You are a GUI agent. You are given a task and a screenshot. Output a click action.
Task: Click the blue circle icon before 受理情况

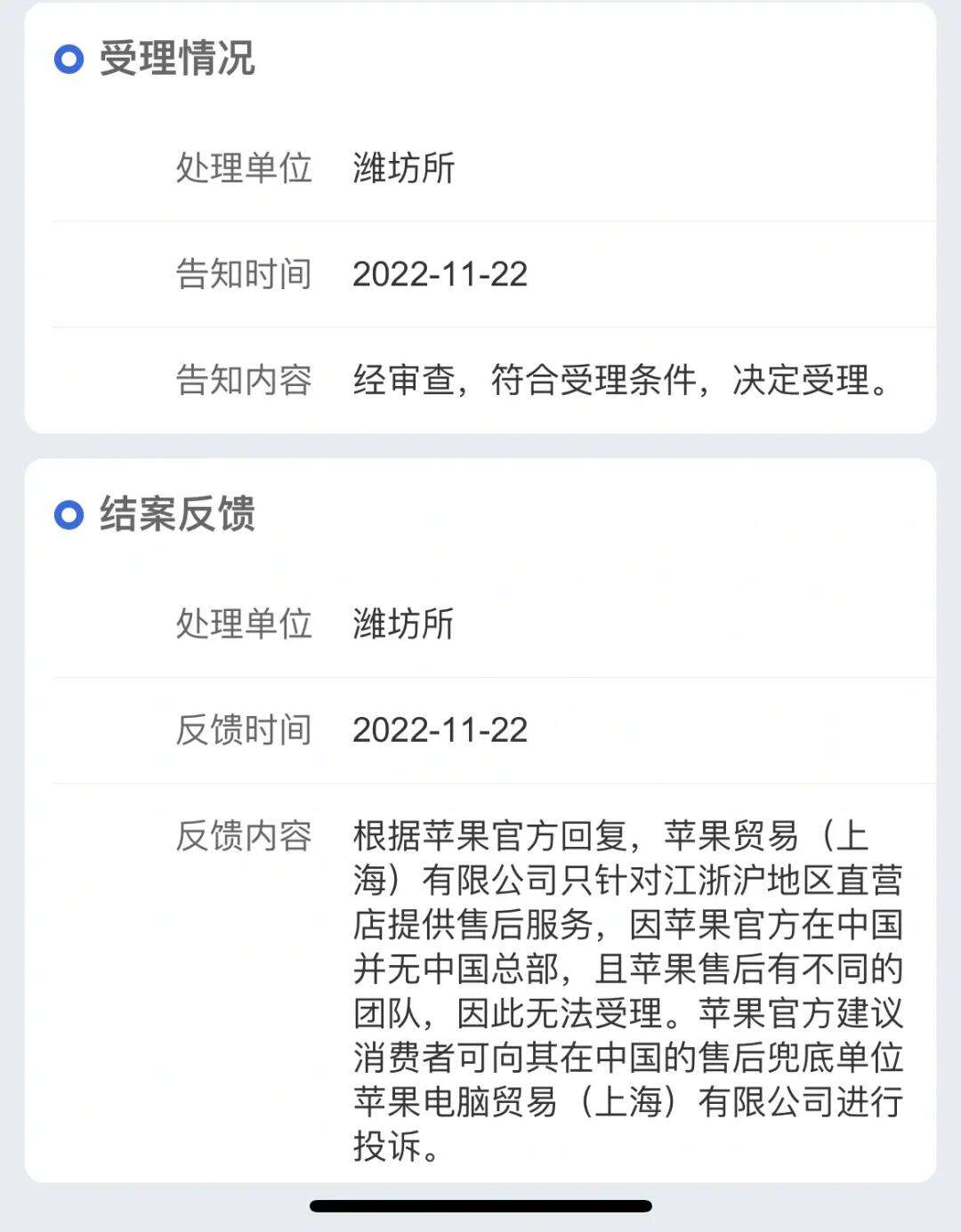coord(67,60)
